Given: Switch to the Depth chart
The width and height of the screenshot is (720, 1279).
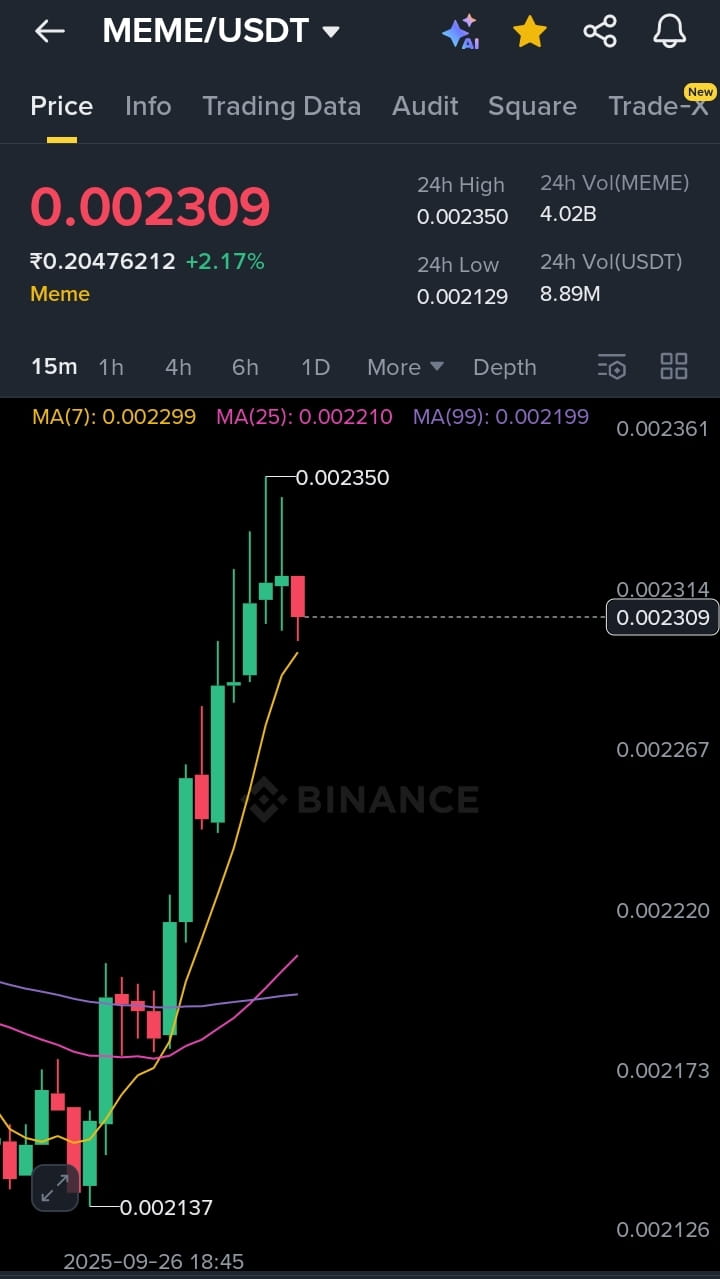Looking at the screenshot, I should (x=505, y=367).
